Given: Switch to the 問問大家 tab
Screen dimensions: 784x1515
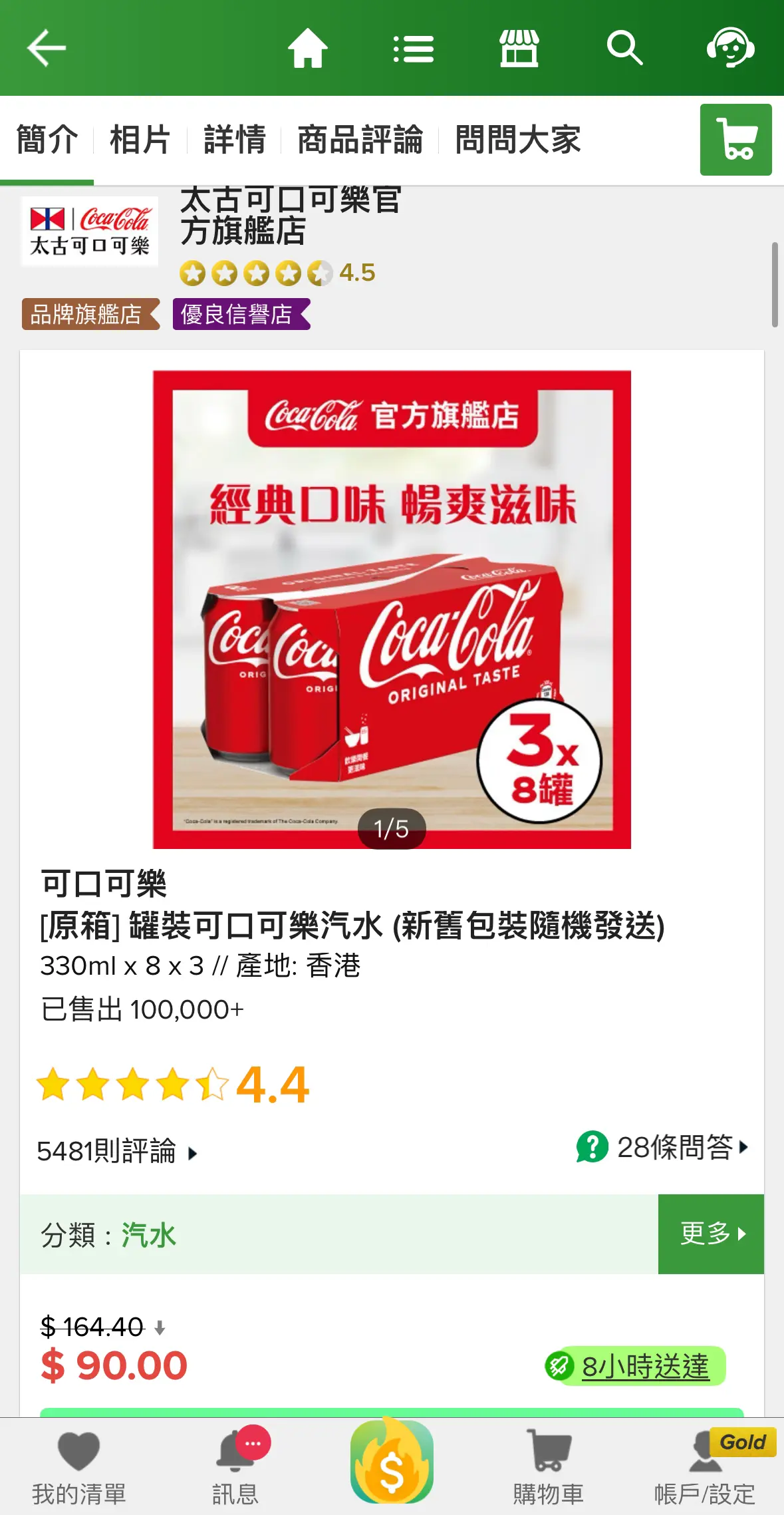Looking at the screenshot, I should pyautogui.click(x=518, y=140).
